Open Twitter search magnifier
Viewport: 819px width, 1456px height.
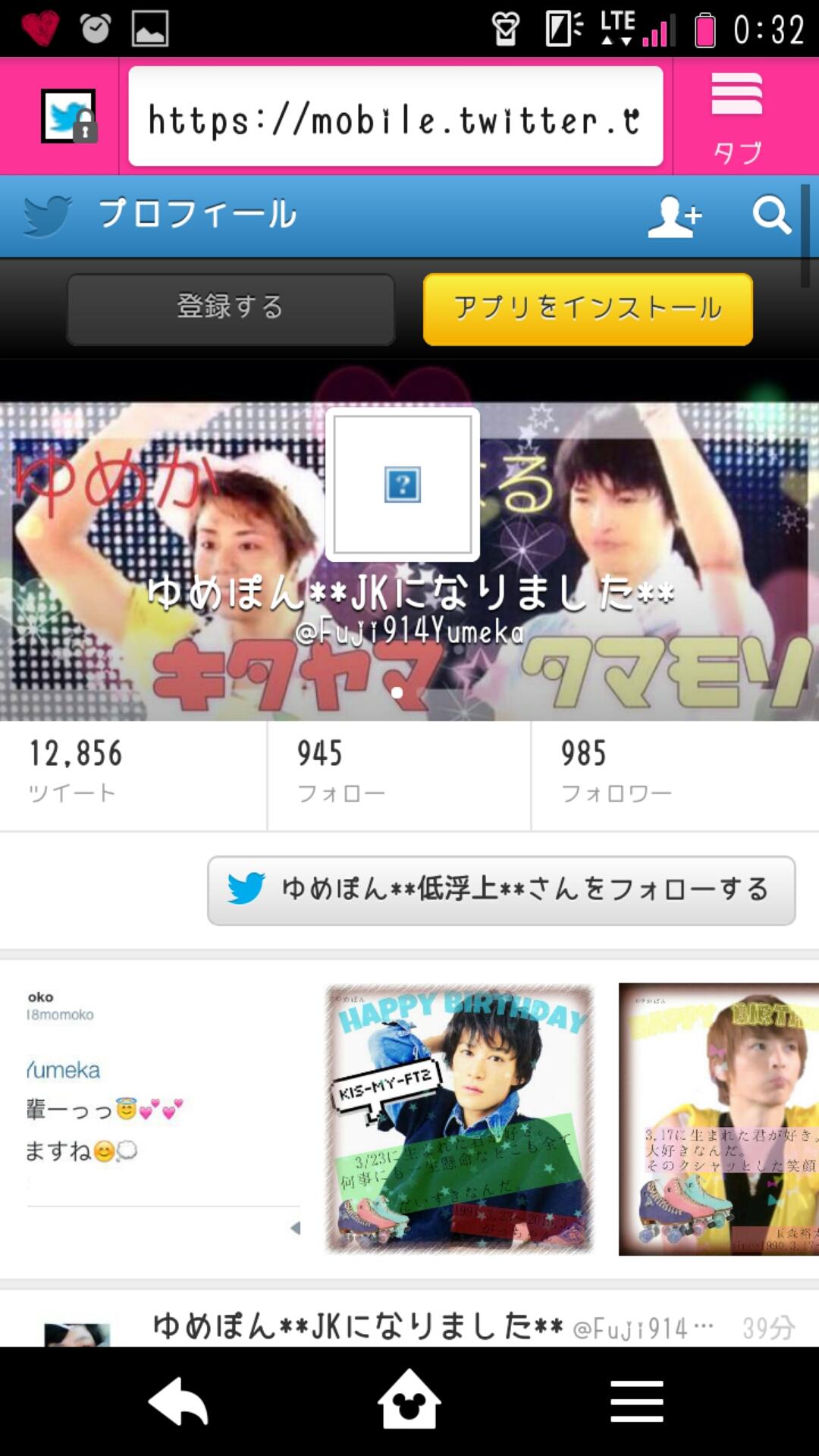click(771, 216)
